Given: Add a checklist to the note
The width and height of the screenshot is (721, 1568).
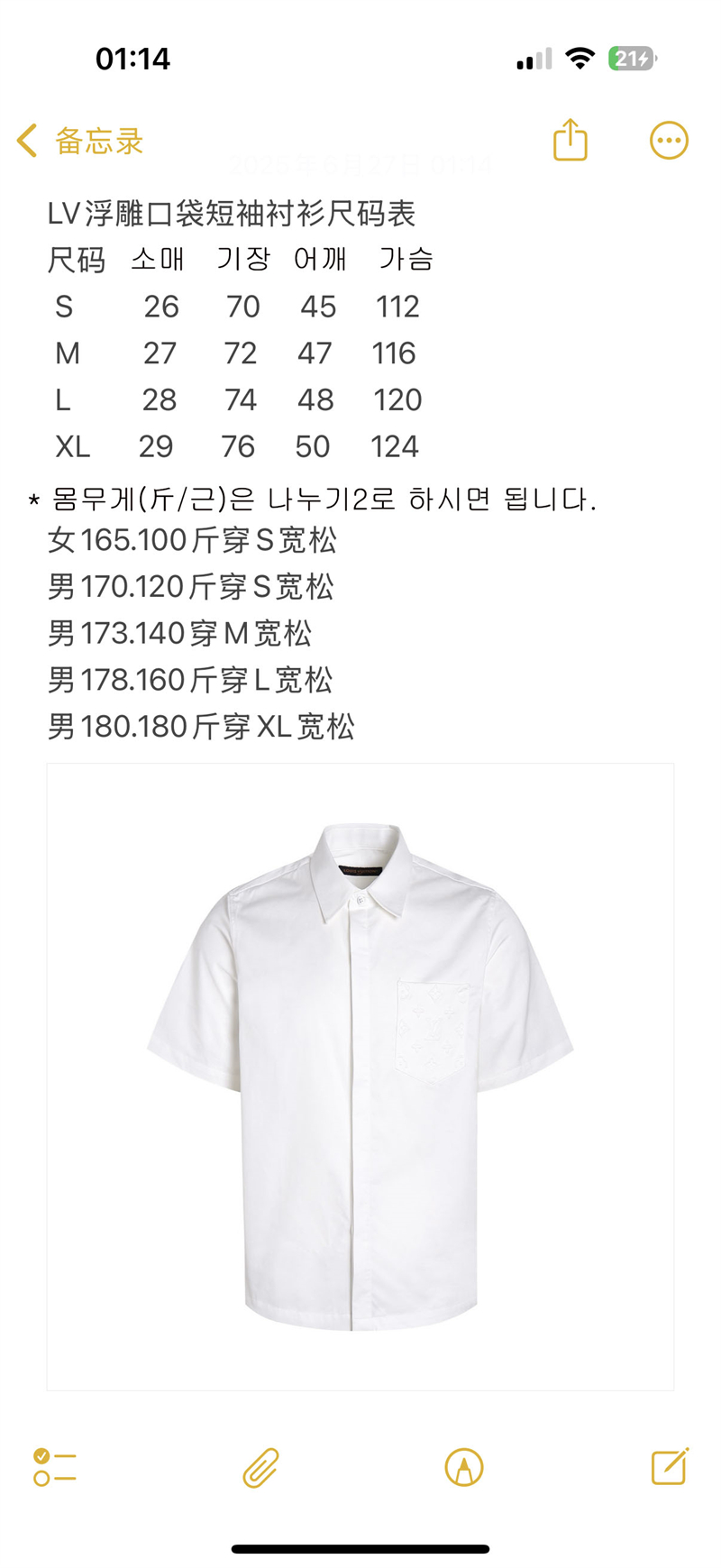Looking at the screenshot, I should (x=55, y=1467).
